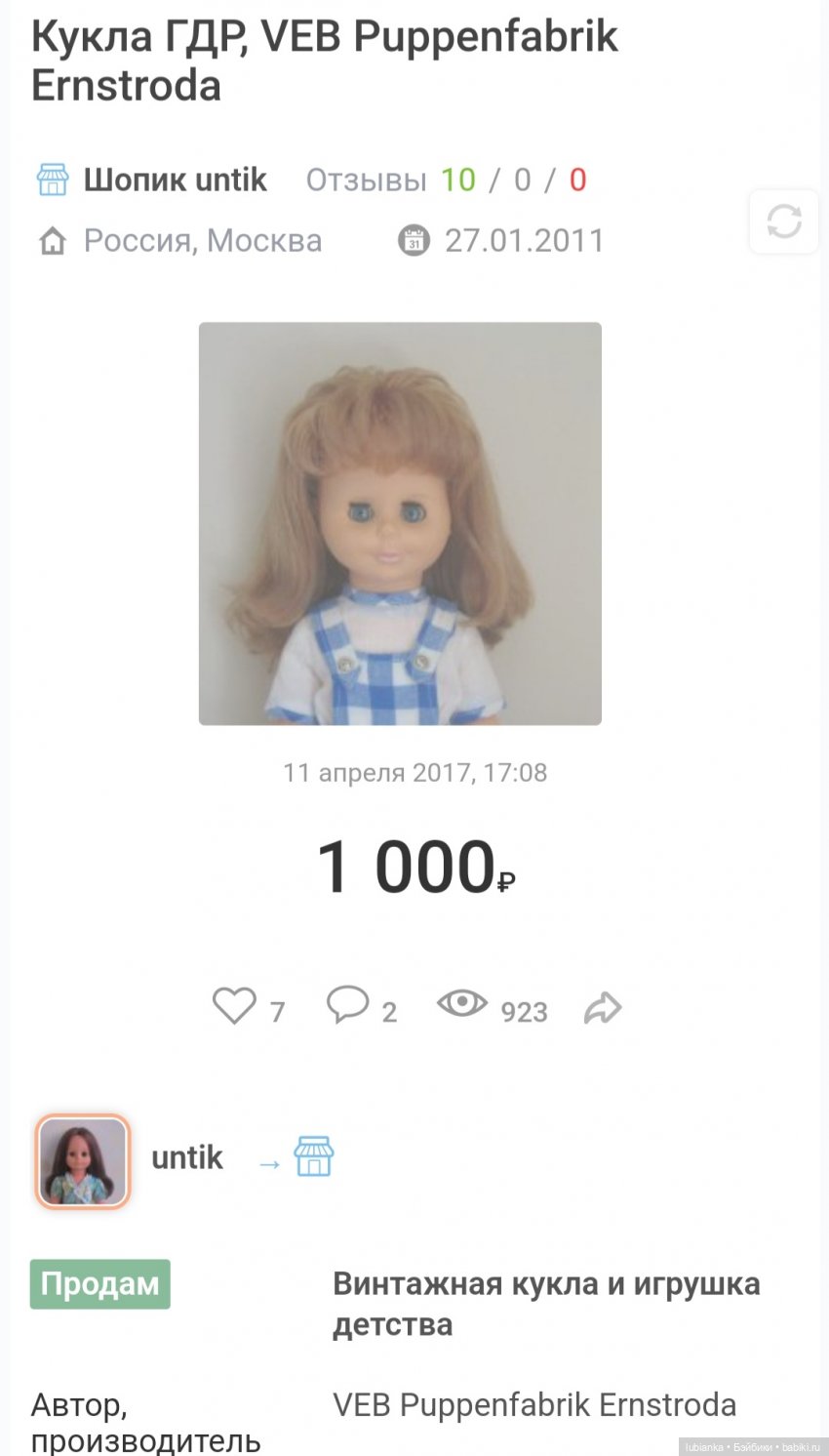829x1456 pixels.
Task: Tap the refresh icon button
Action: 783,221
